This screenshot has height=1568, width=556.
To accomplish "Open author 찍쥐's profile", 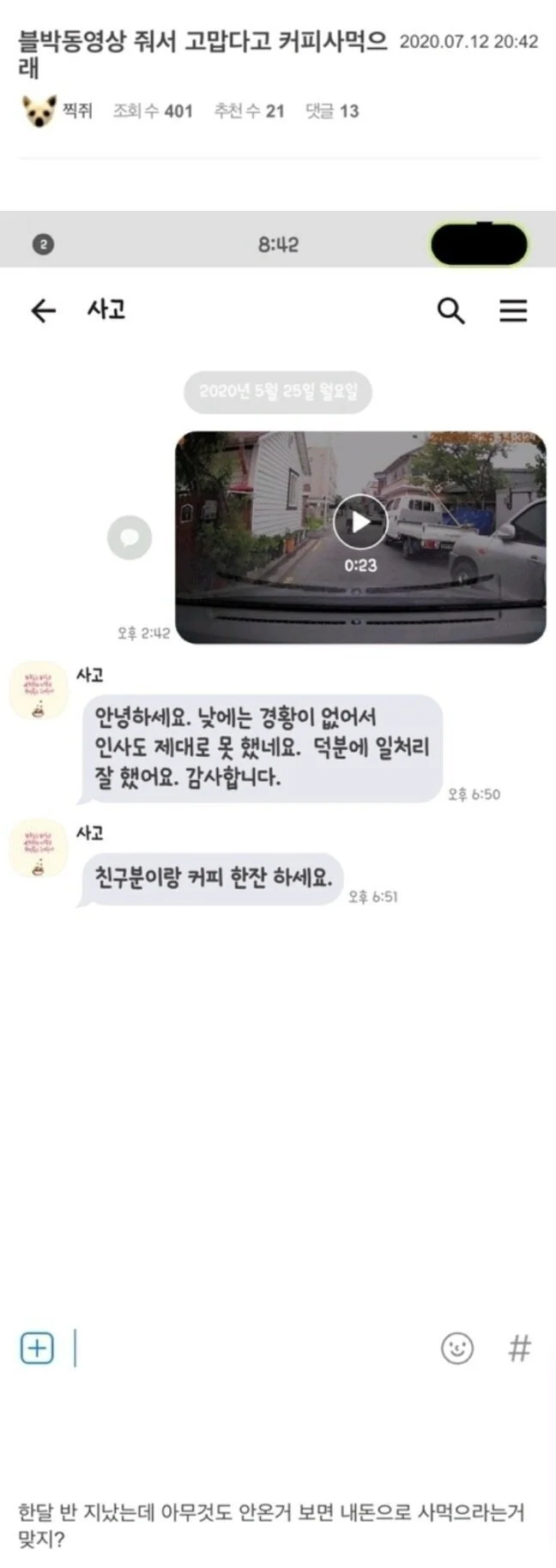I will (x=76, y=111).
